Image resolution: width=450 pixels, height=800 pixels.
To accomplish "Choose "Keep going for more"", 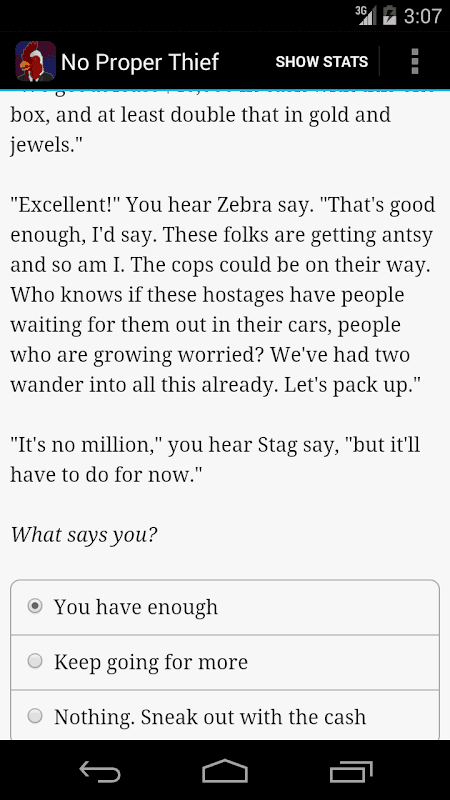I will 224,662.
